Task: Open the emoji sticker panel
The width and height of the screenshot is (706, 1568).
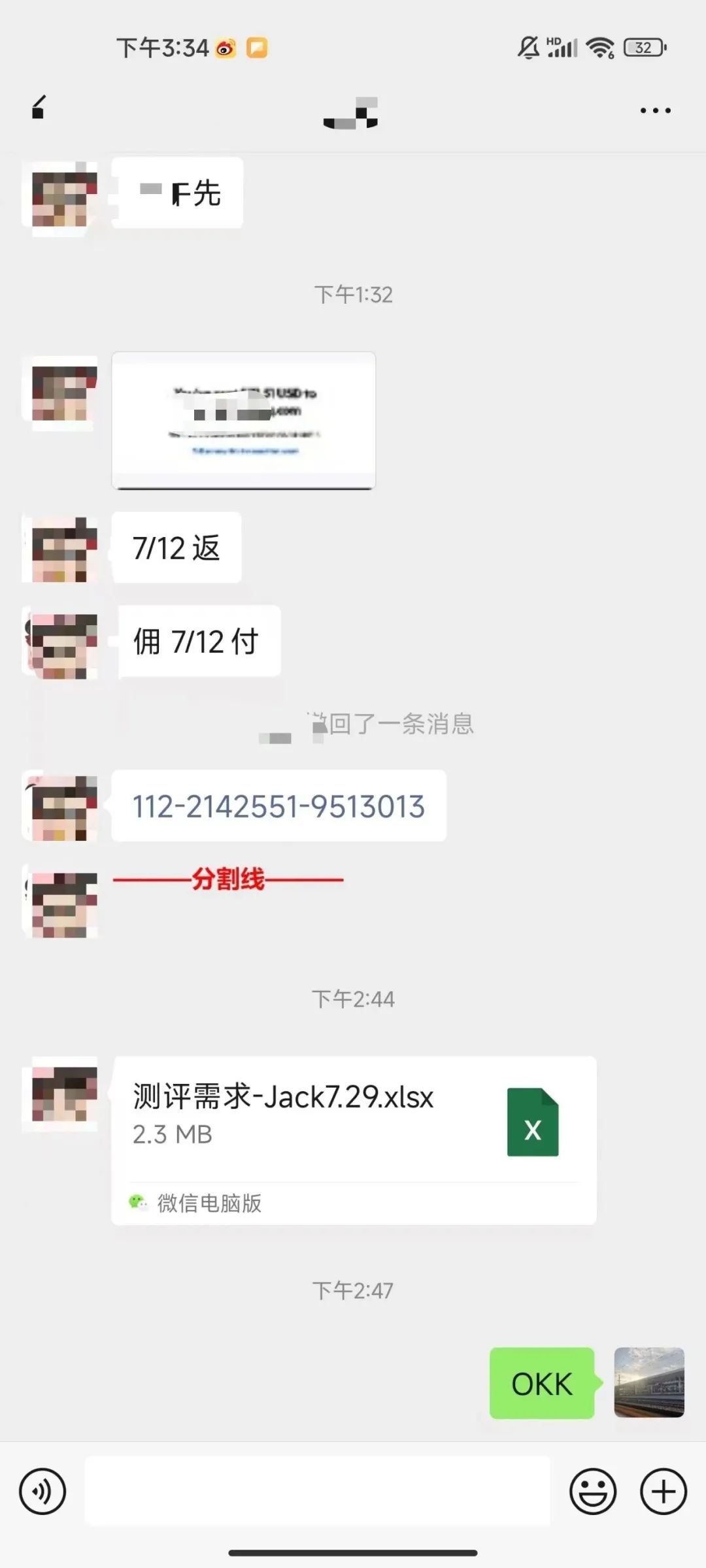Action: [x=593, y=1492]
